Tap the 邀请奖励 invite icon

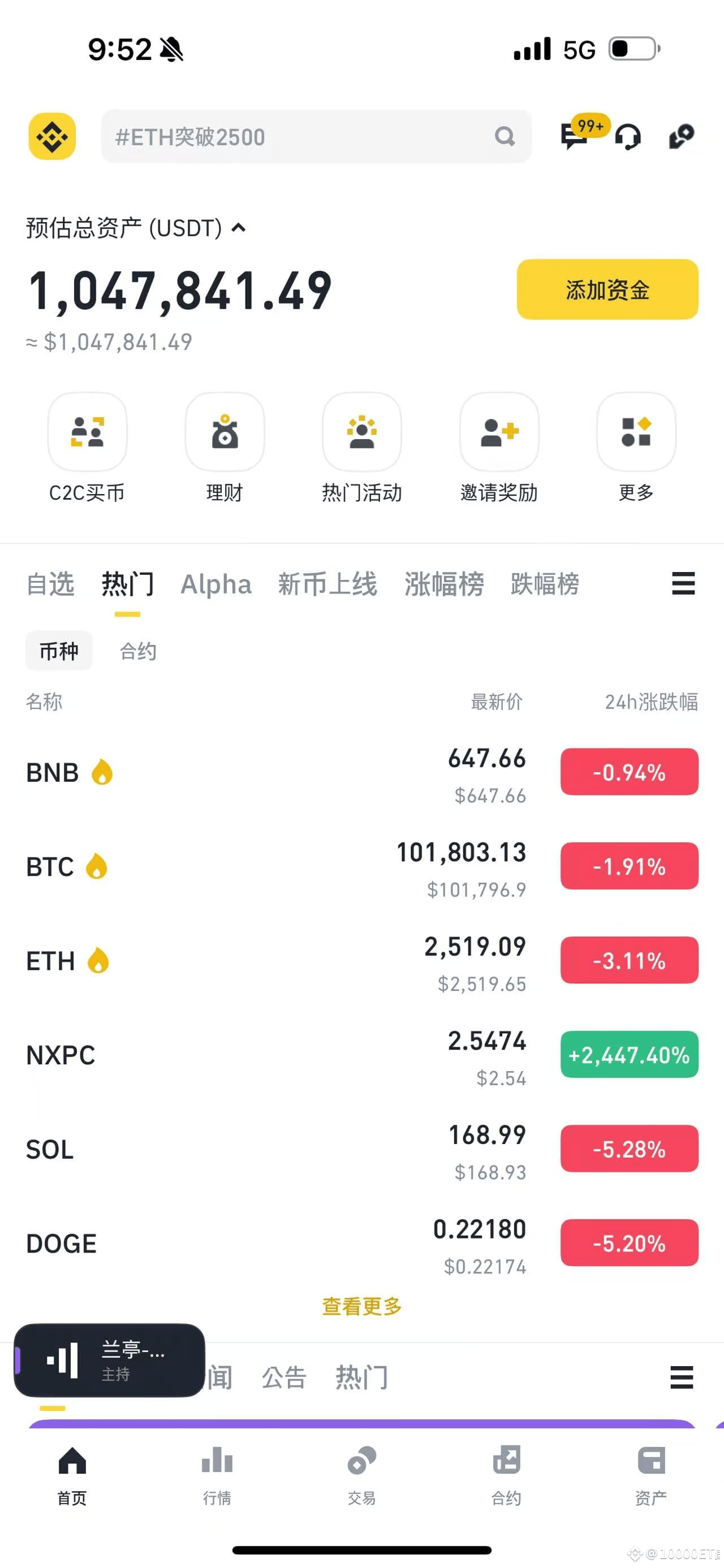[499, 432]
